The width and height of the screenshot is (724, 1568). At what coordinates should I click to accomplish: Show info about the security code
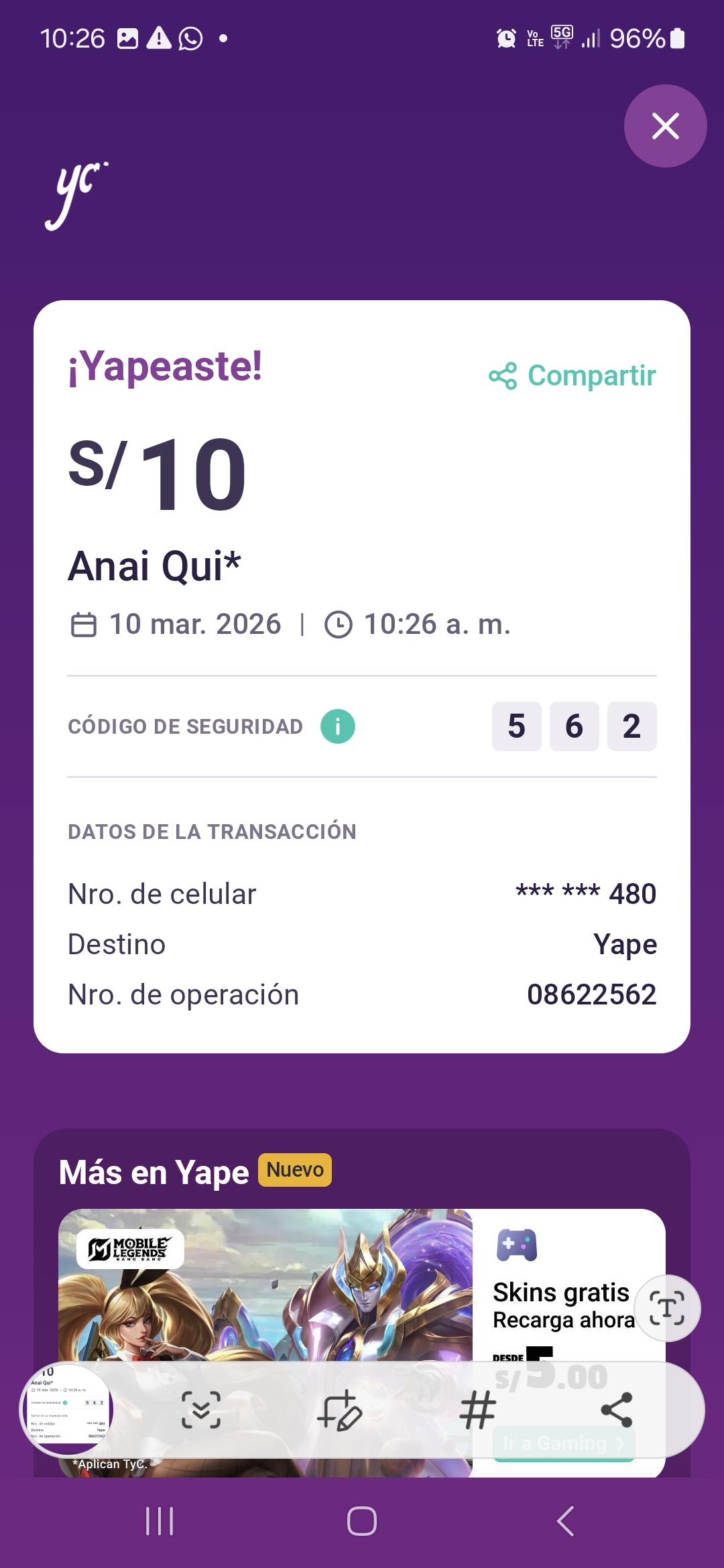[337, 726]
